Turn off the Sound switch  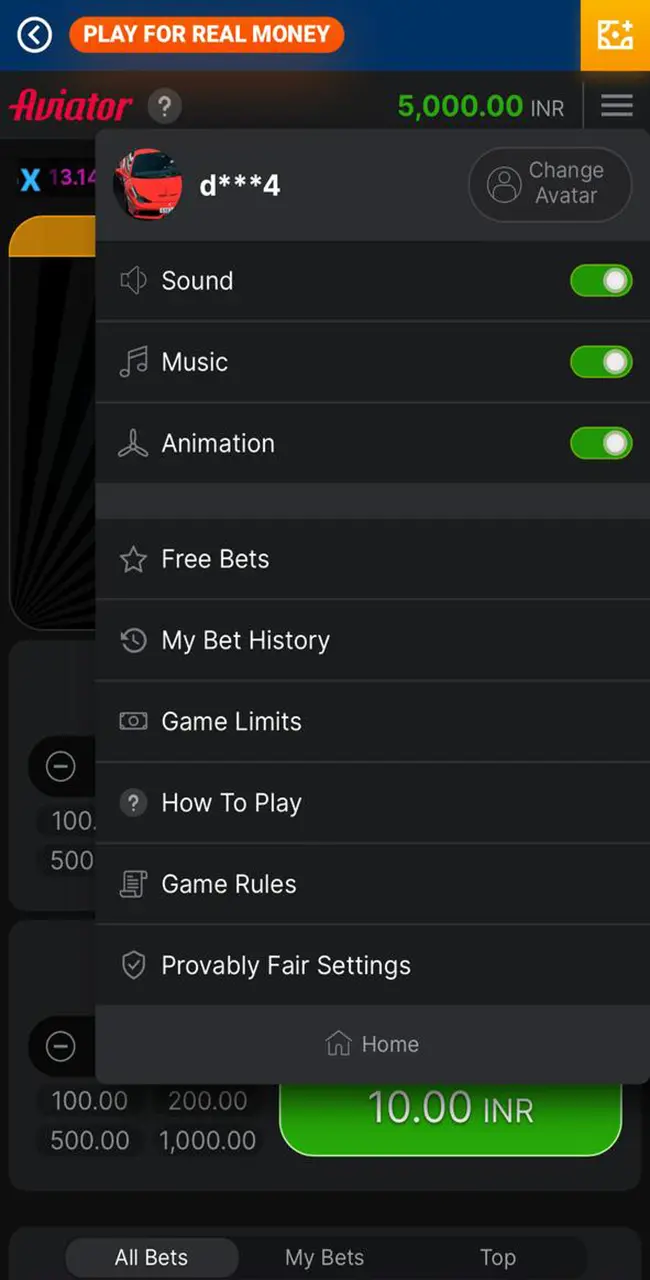tap(601, 281)
